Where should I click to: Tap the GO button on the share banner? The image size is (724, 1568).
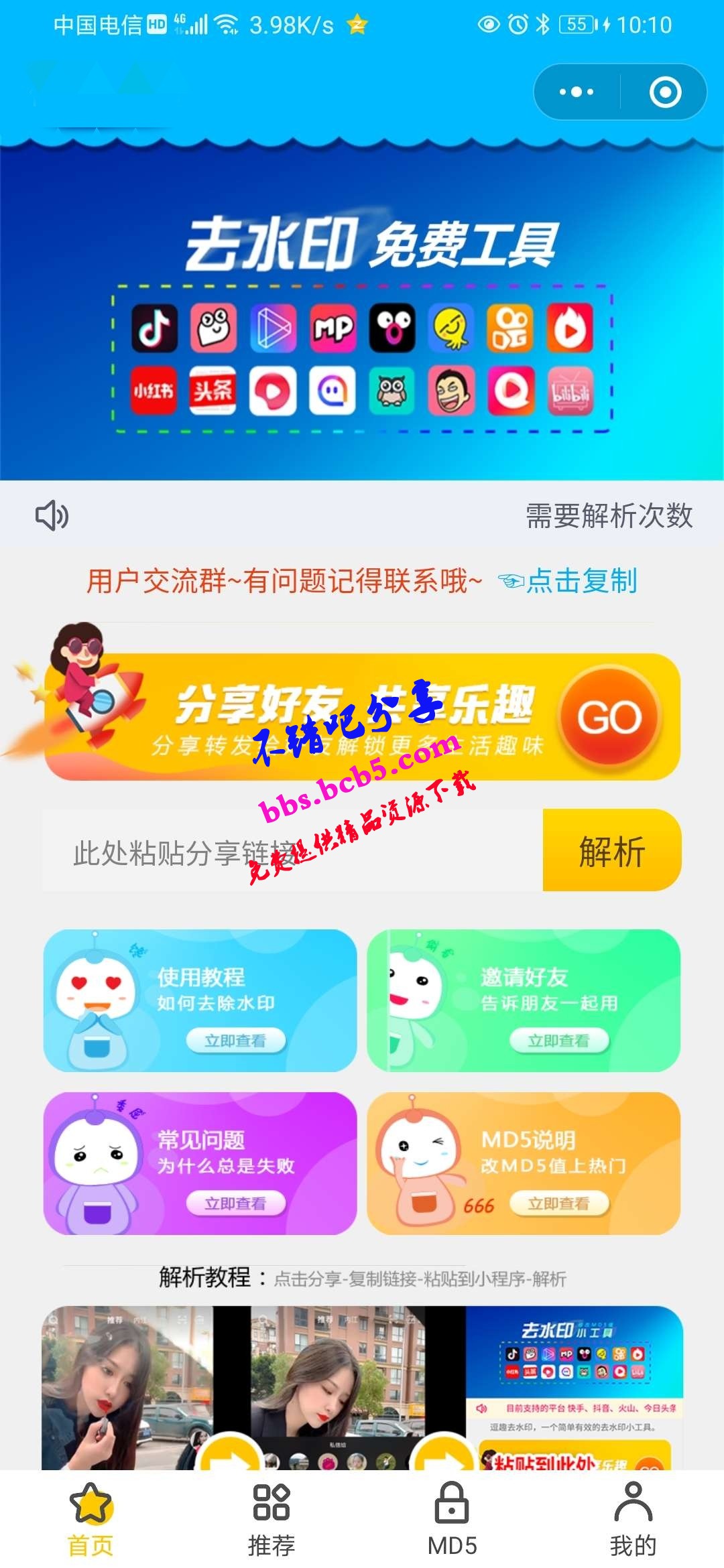[609, 718]
